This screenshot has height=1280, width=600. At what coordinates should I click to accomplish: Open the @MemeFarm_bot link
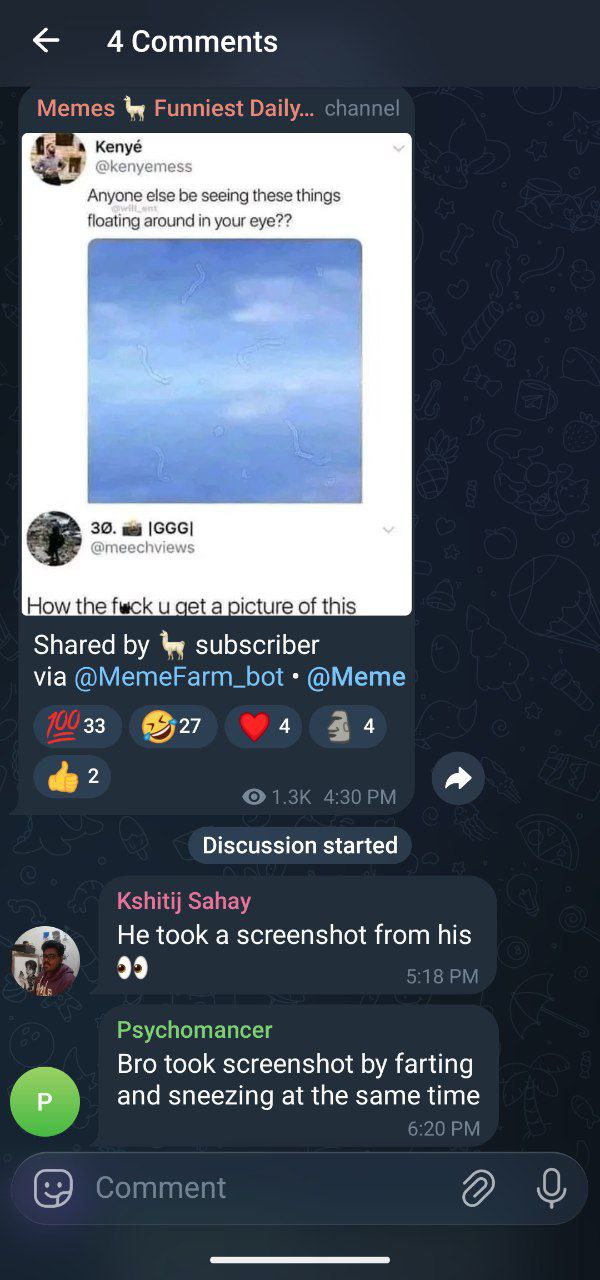click(179, 677)
